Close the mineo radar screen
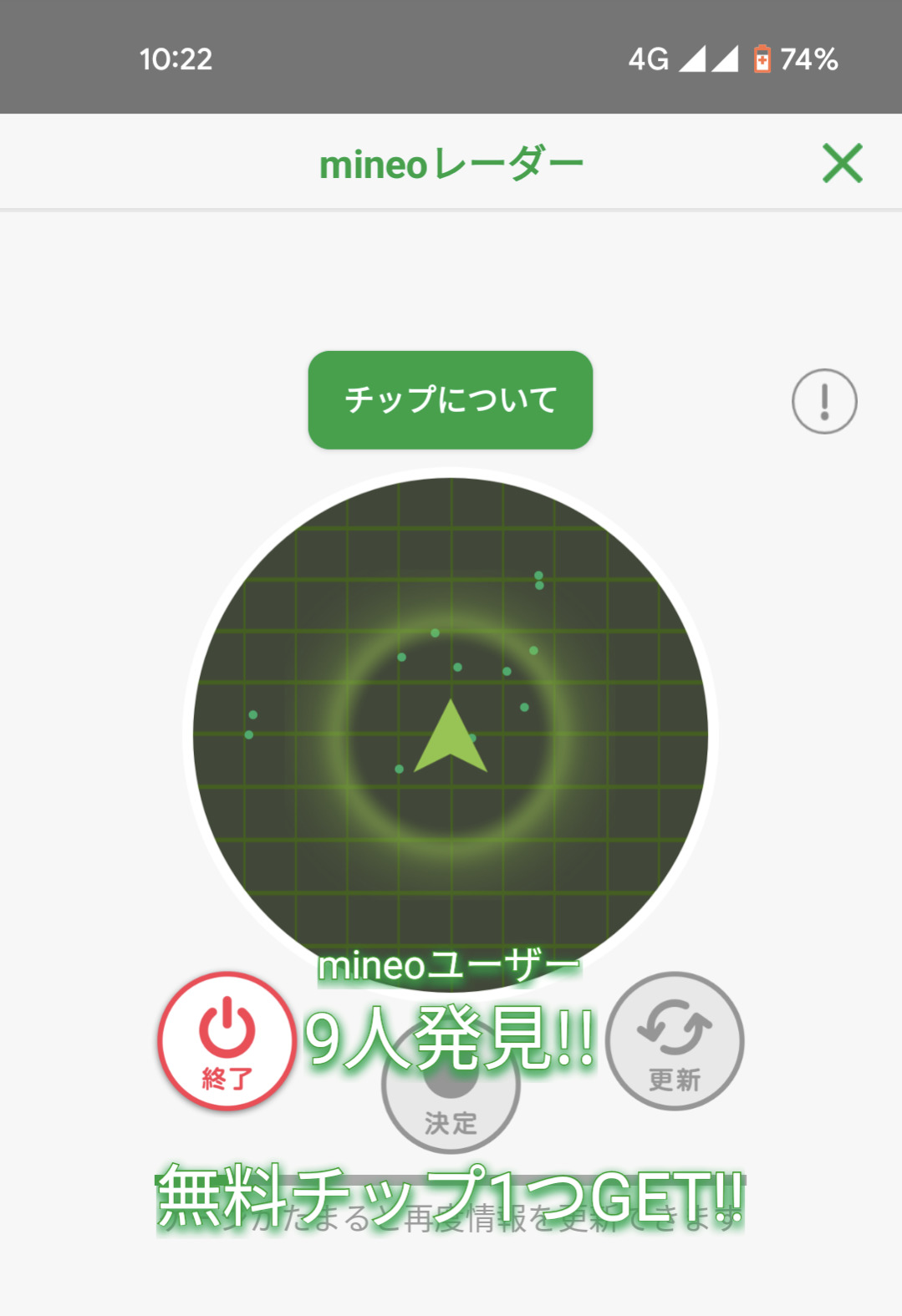This screenshot has width=902, height=1316. click(842, 163)
